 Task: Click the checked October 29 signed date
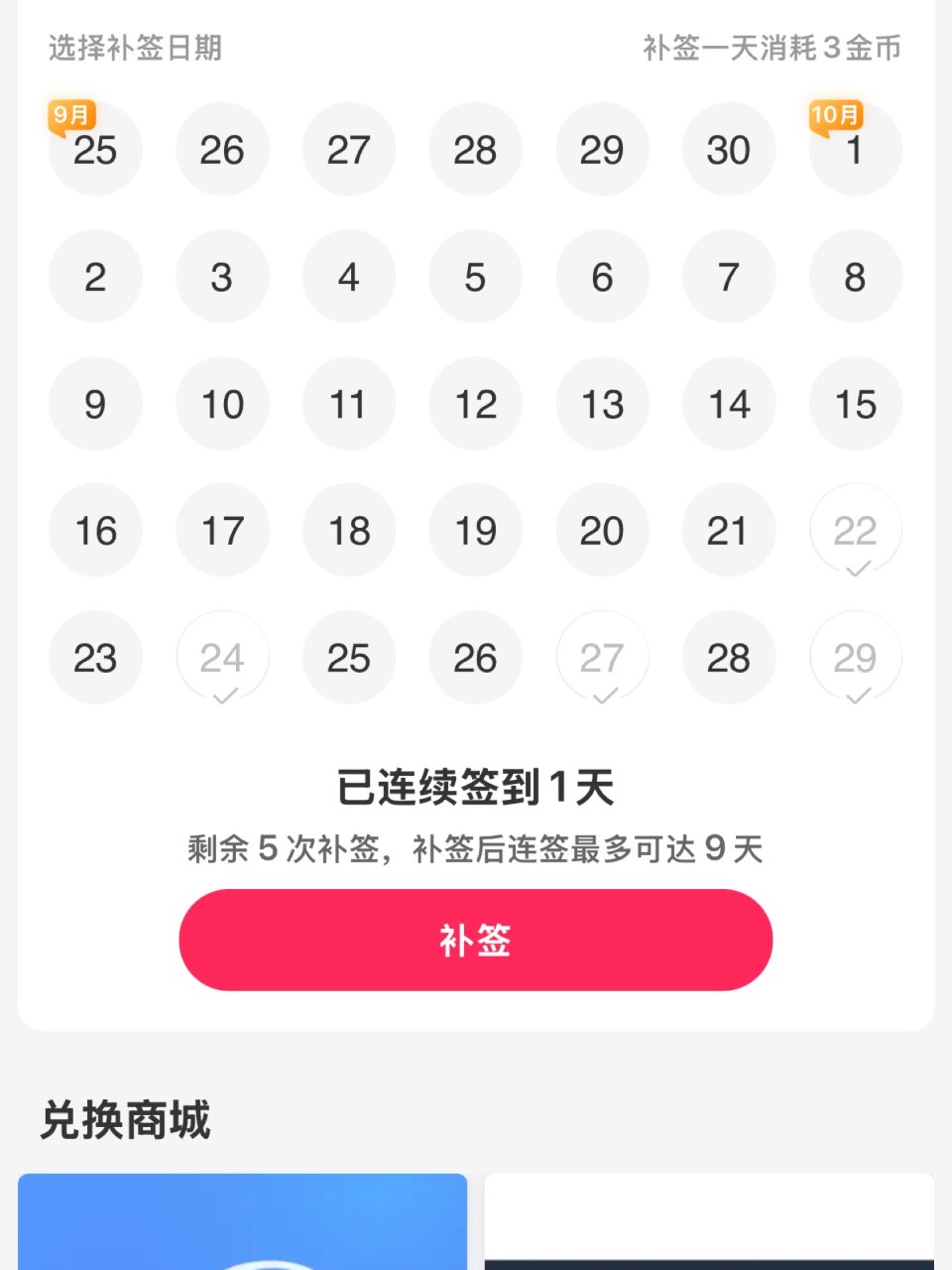855,657
